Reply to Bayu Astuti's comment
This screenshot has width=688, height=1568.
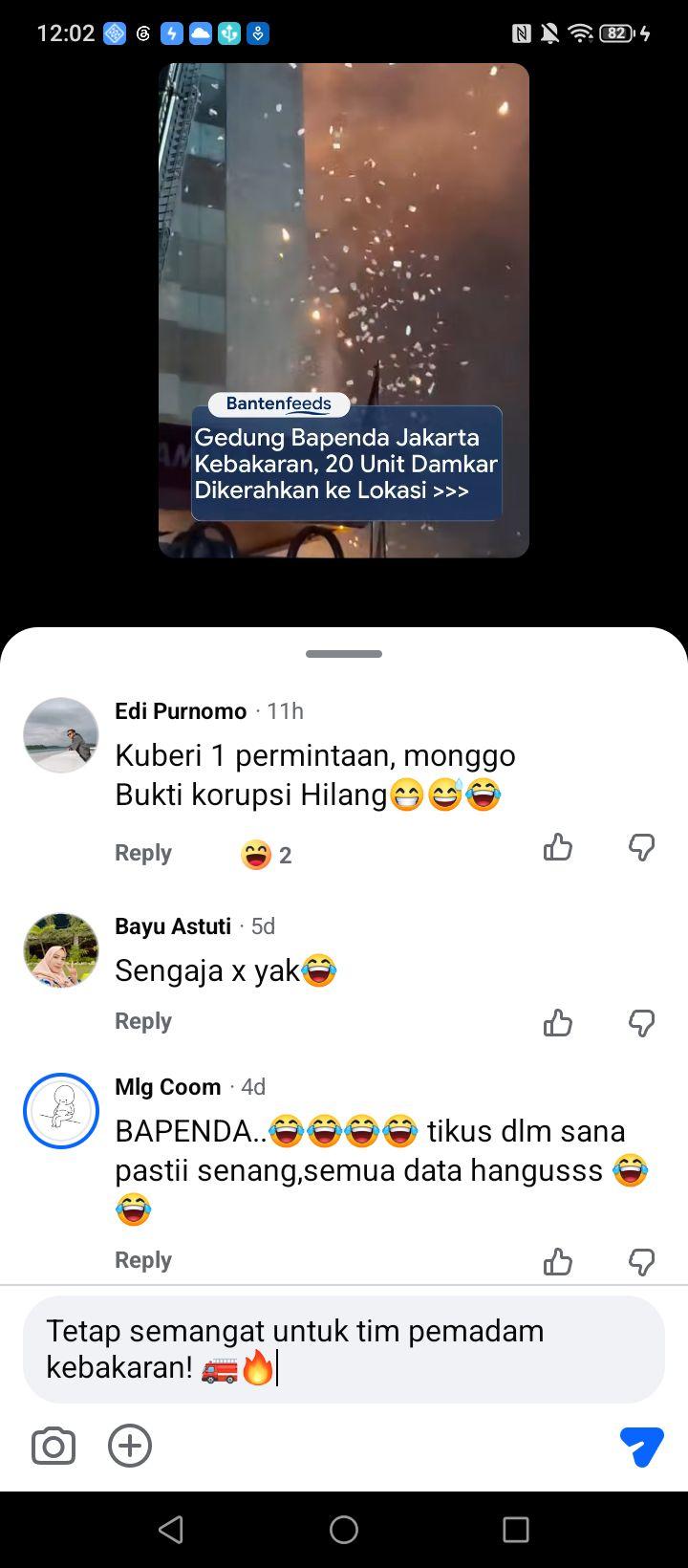[143, 1021]
